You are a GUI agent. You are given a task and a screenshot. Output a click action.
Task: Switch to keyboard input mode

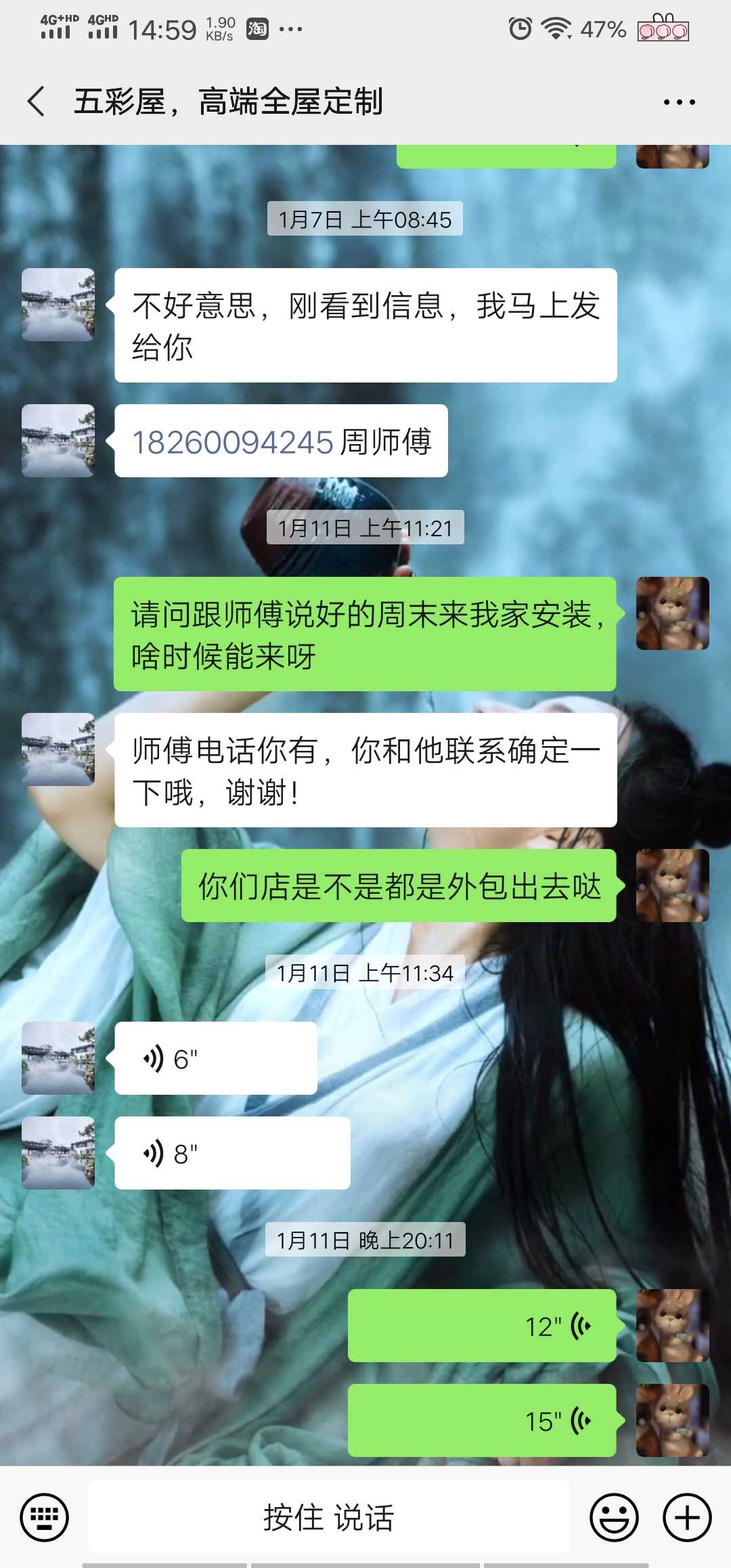tap(45, 1517)
